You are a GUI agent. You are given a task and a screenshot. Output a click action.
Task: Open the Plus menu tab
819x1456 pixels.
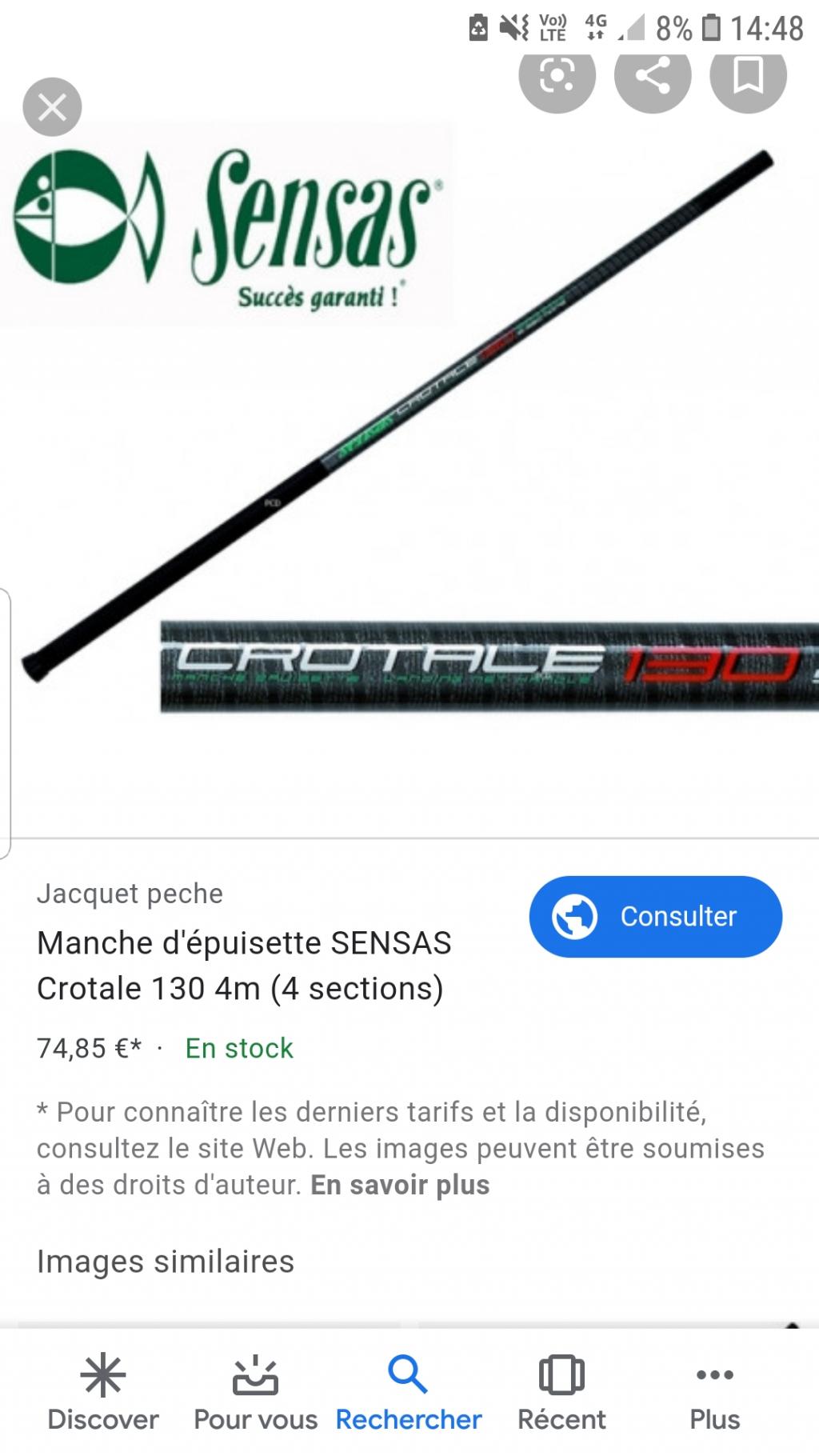[714, 1394]
